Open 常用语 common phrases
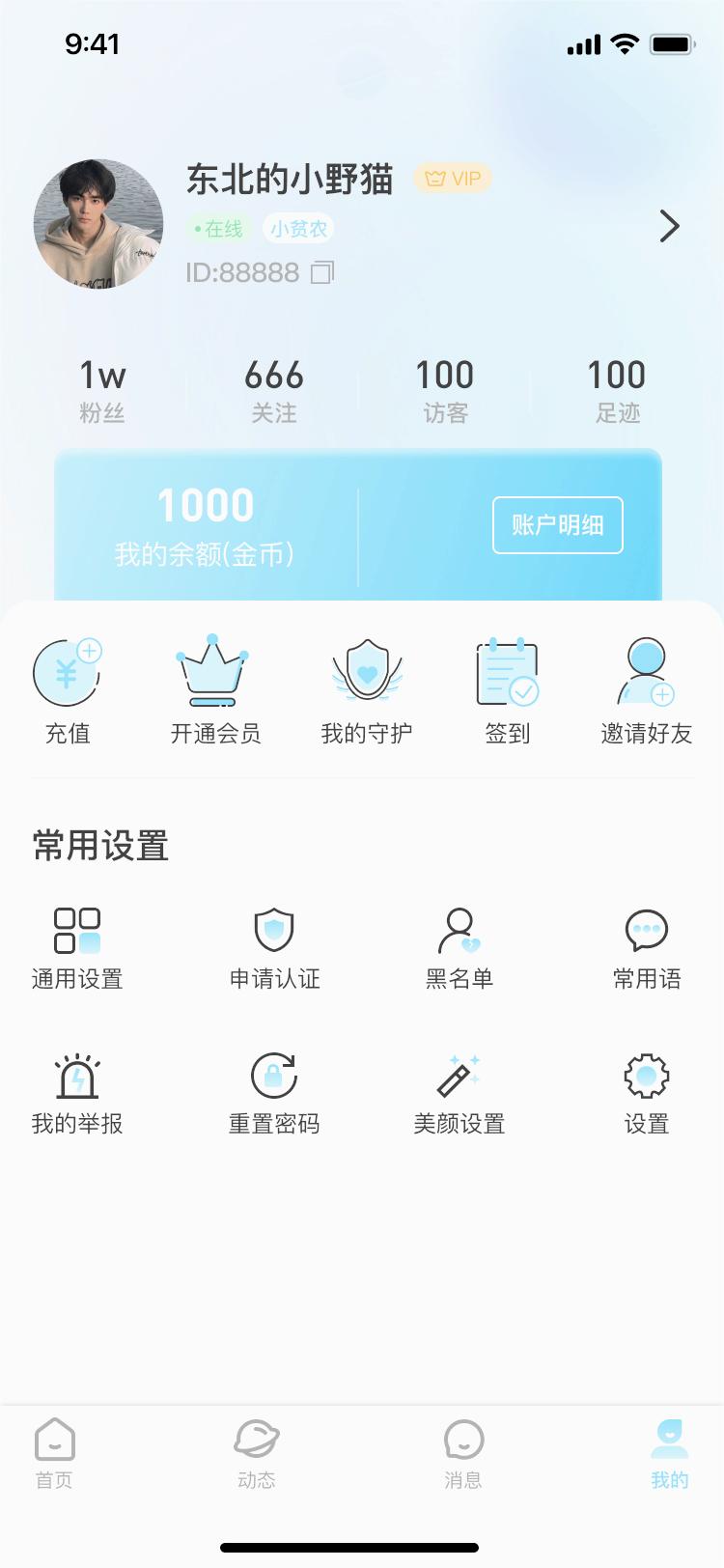The height and width of the screenshot is (1568, 724). pyautogui.click(x=647, y=948)
